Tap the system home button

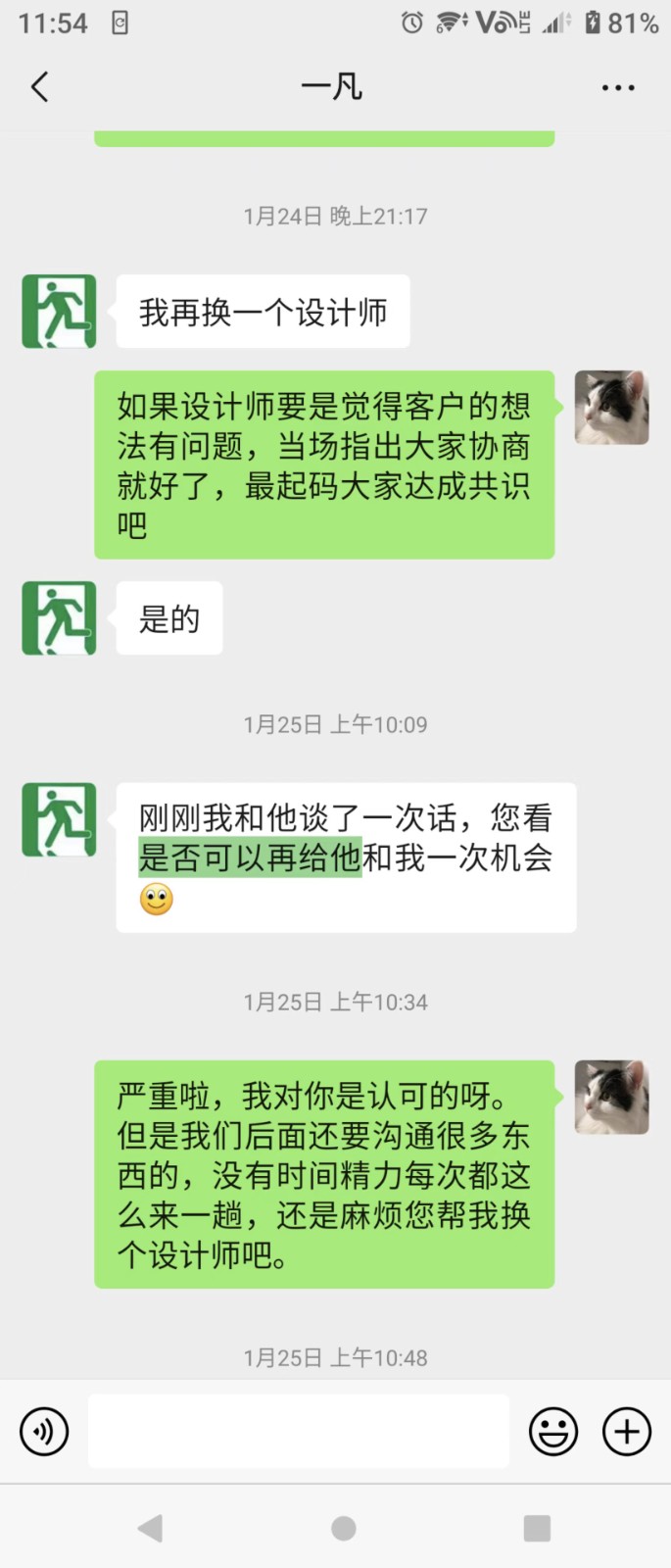tap(344, 1528)
